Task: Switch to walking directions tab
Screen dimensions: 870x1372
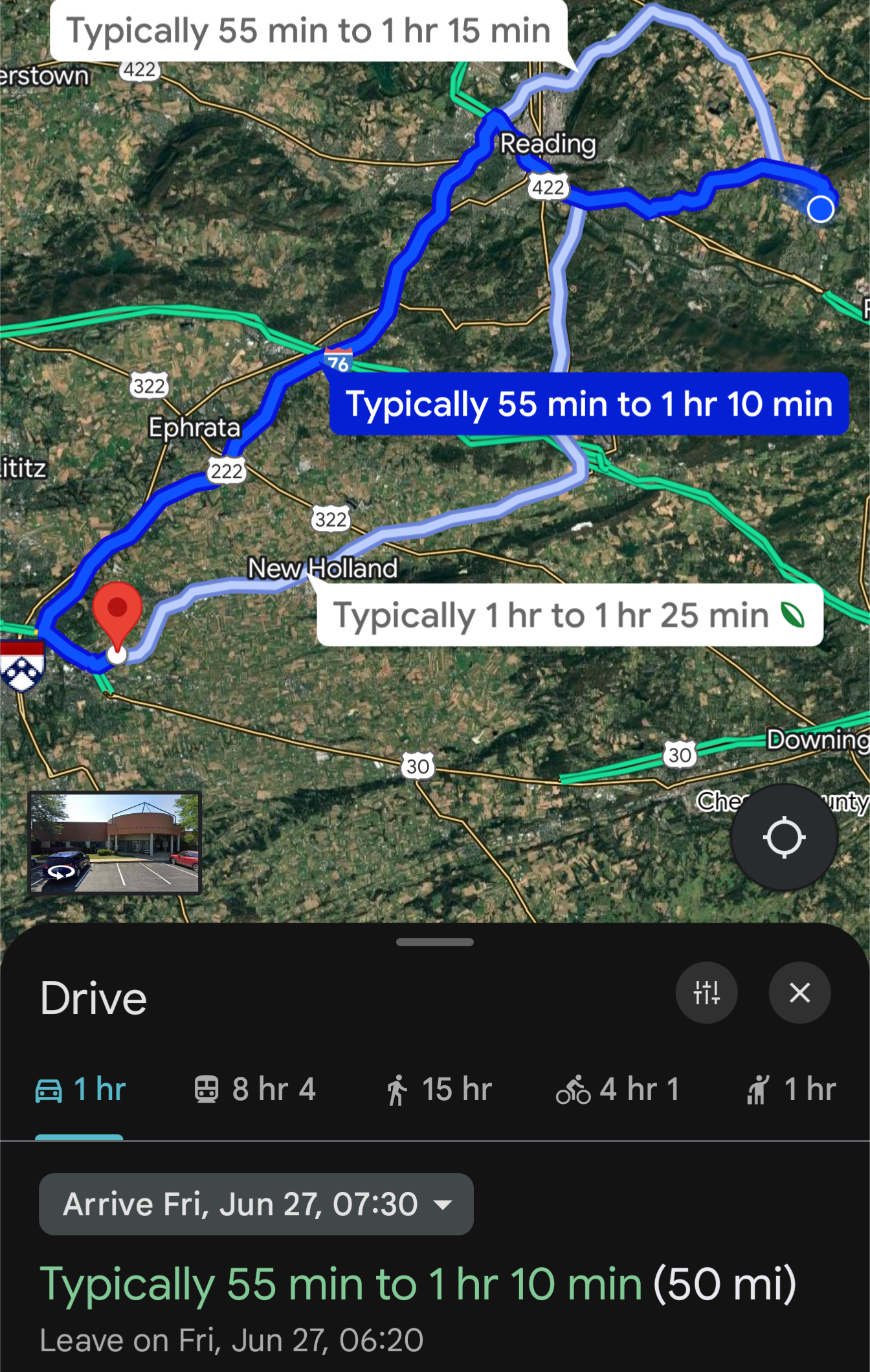Action: click(x=439, y=1089)
